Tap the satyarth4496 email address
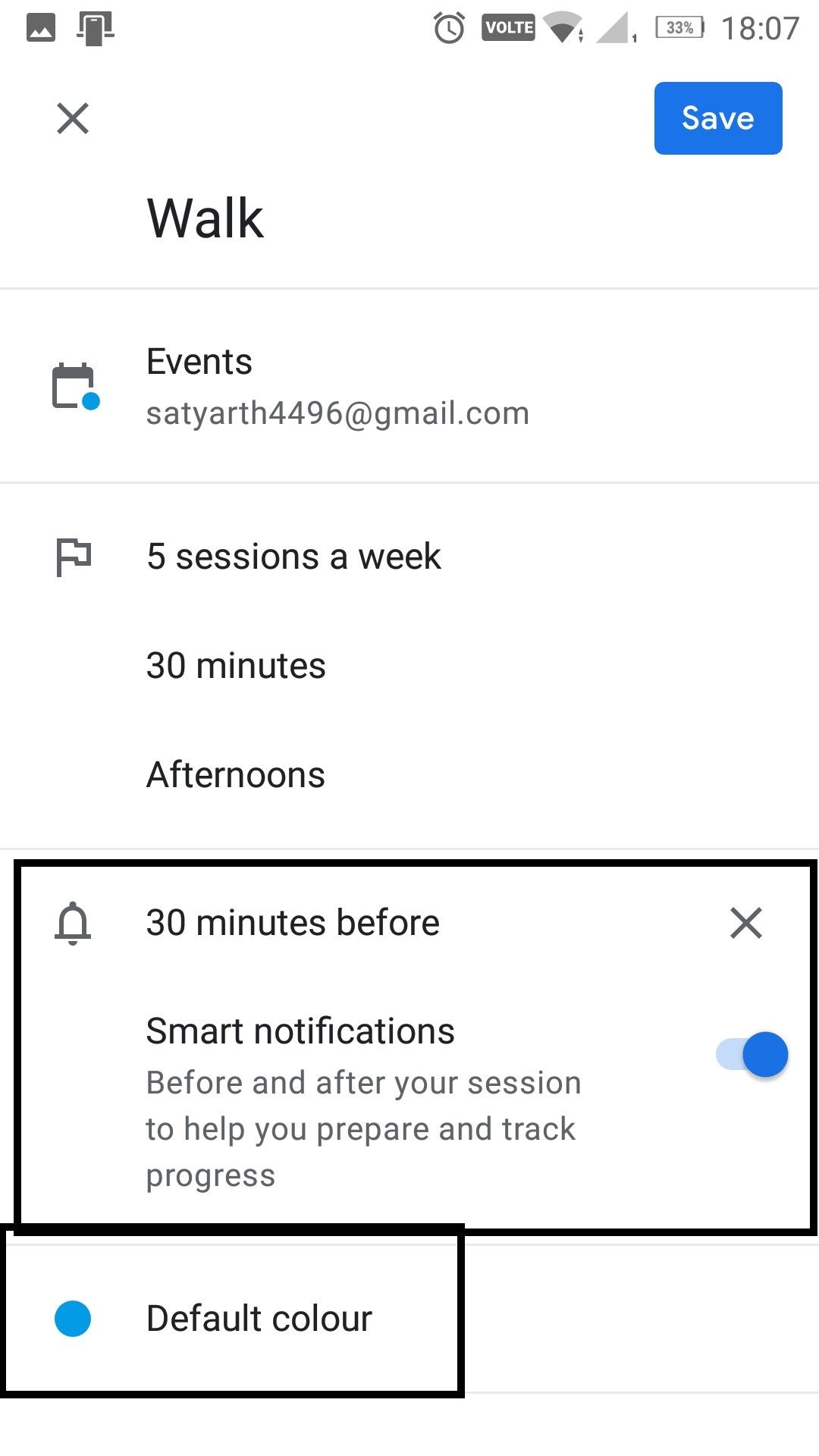The height and width of the screenshot is (1456, 819). click(337, 412)
